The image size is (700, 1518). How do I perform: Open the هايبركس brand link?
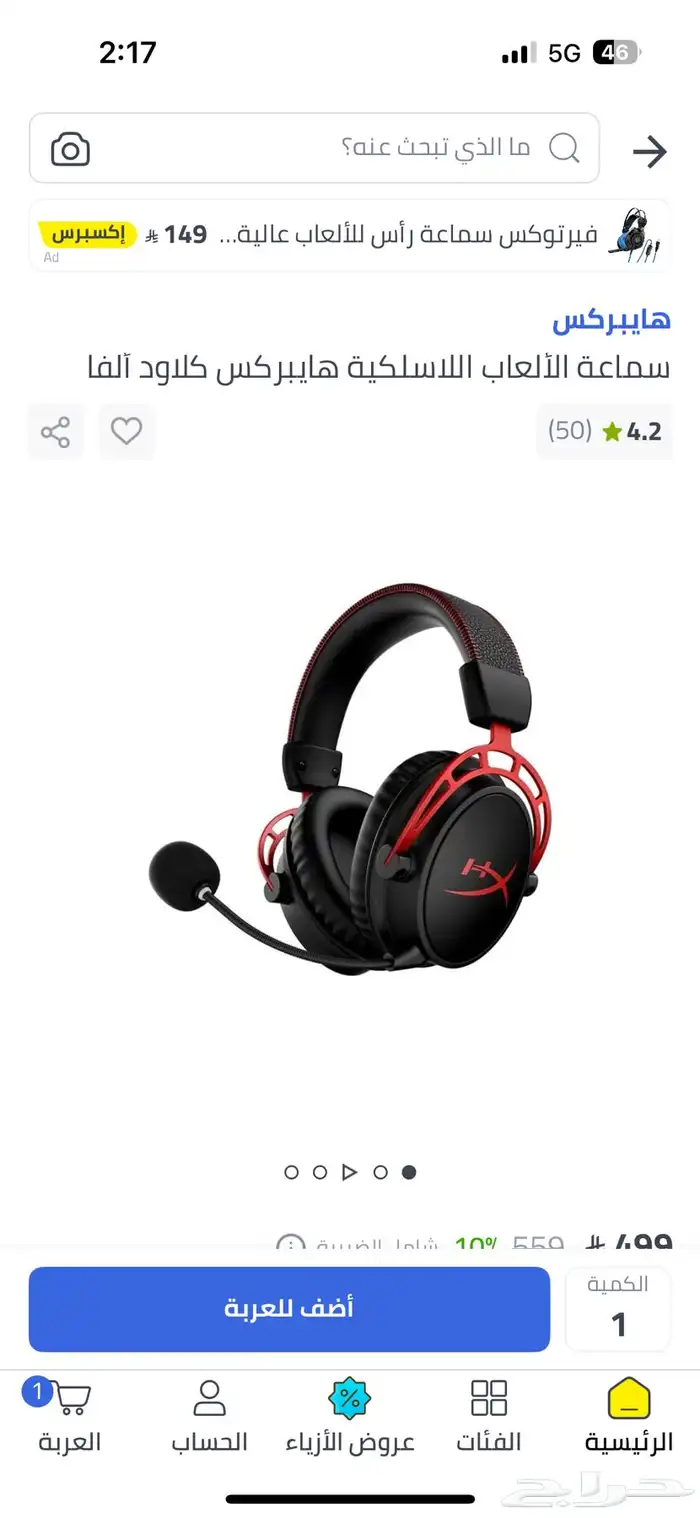coord(611,320)
